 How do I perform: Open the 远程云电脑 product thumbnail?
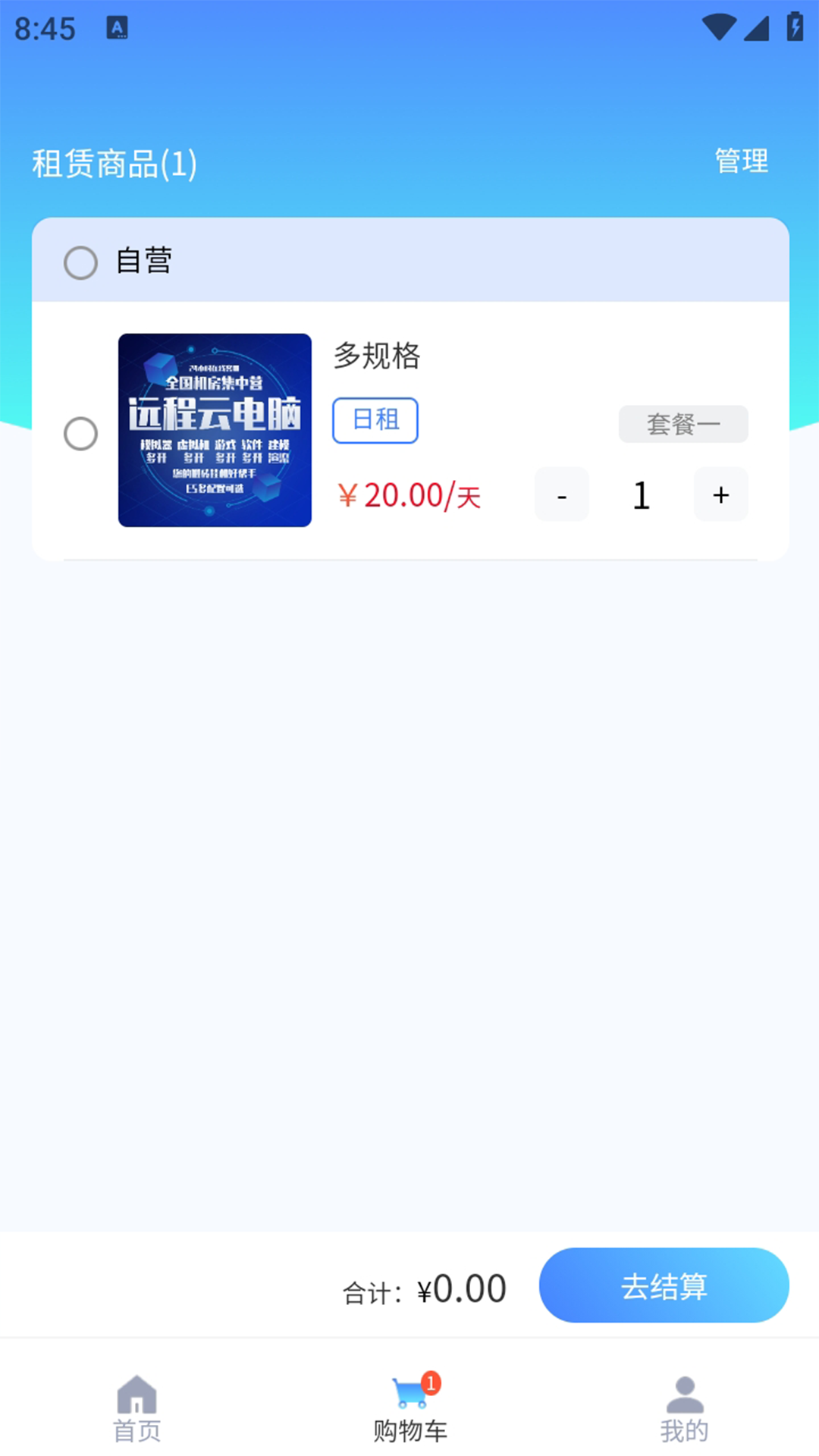215,429
